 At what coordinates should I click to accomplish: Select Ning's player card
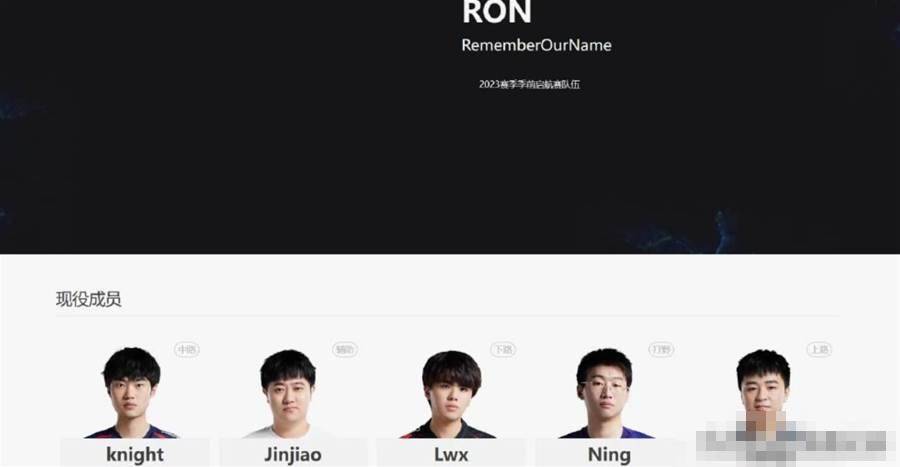tap(608, 400)
